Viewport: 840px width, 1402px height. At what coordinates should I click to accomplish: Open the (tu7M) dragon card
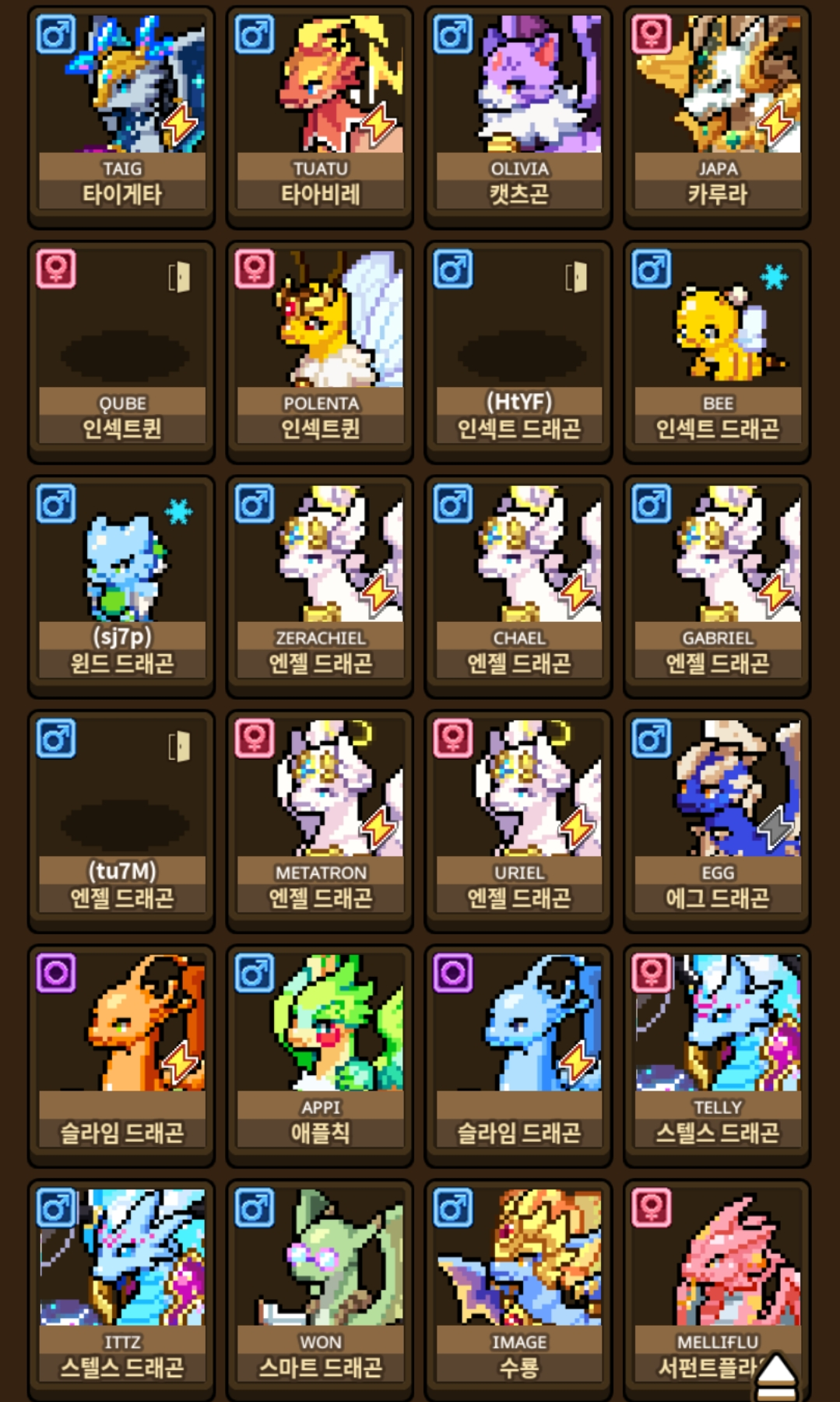(x=121, y=821)
